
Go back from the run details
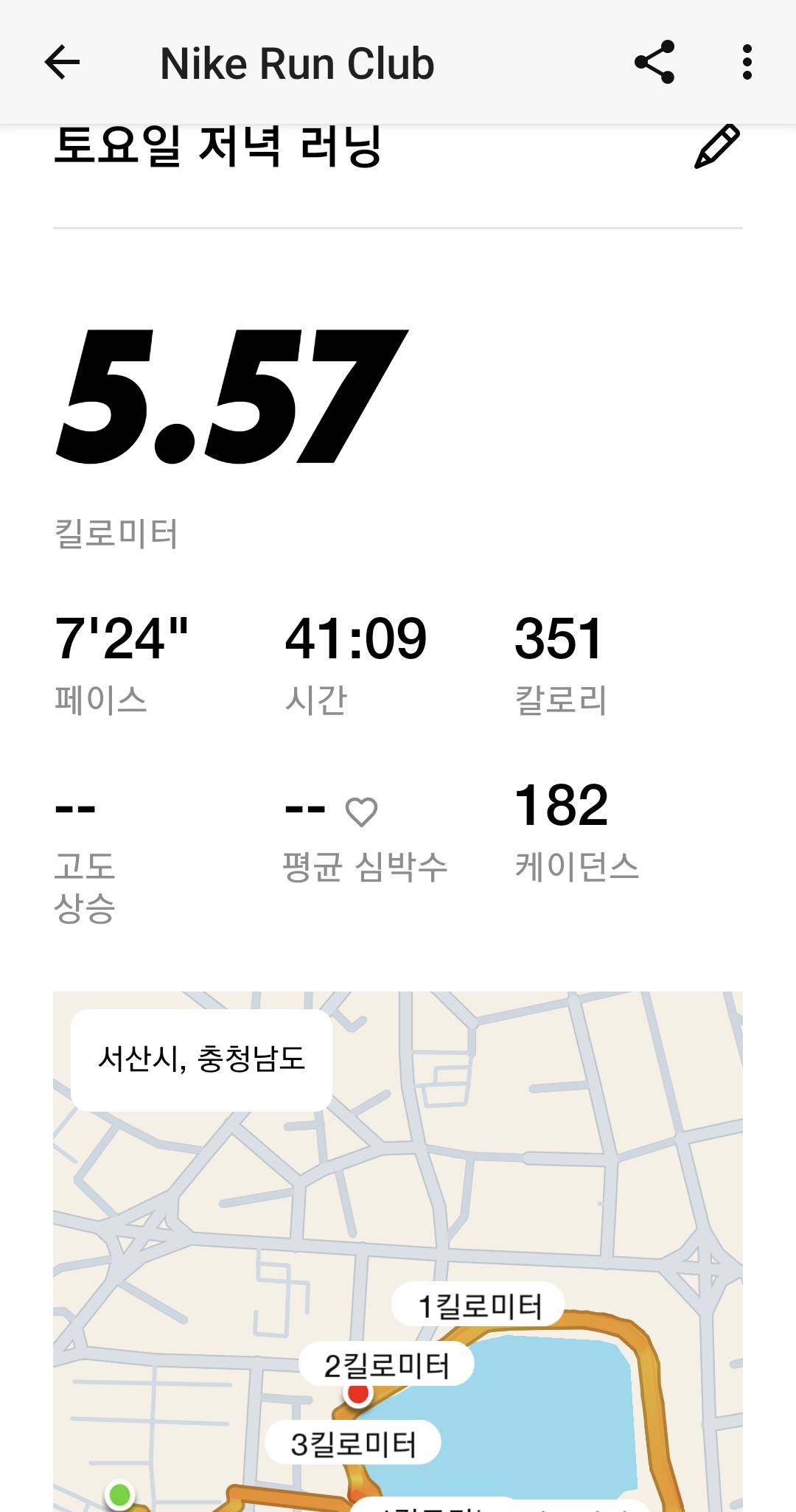pyautogui.click(x=63, y=63)
